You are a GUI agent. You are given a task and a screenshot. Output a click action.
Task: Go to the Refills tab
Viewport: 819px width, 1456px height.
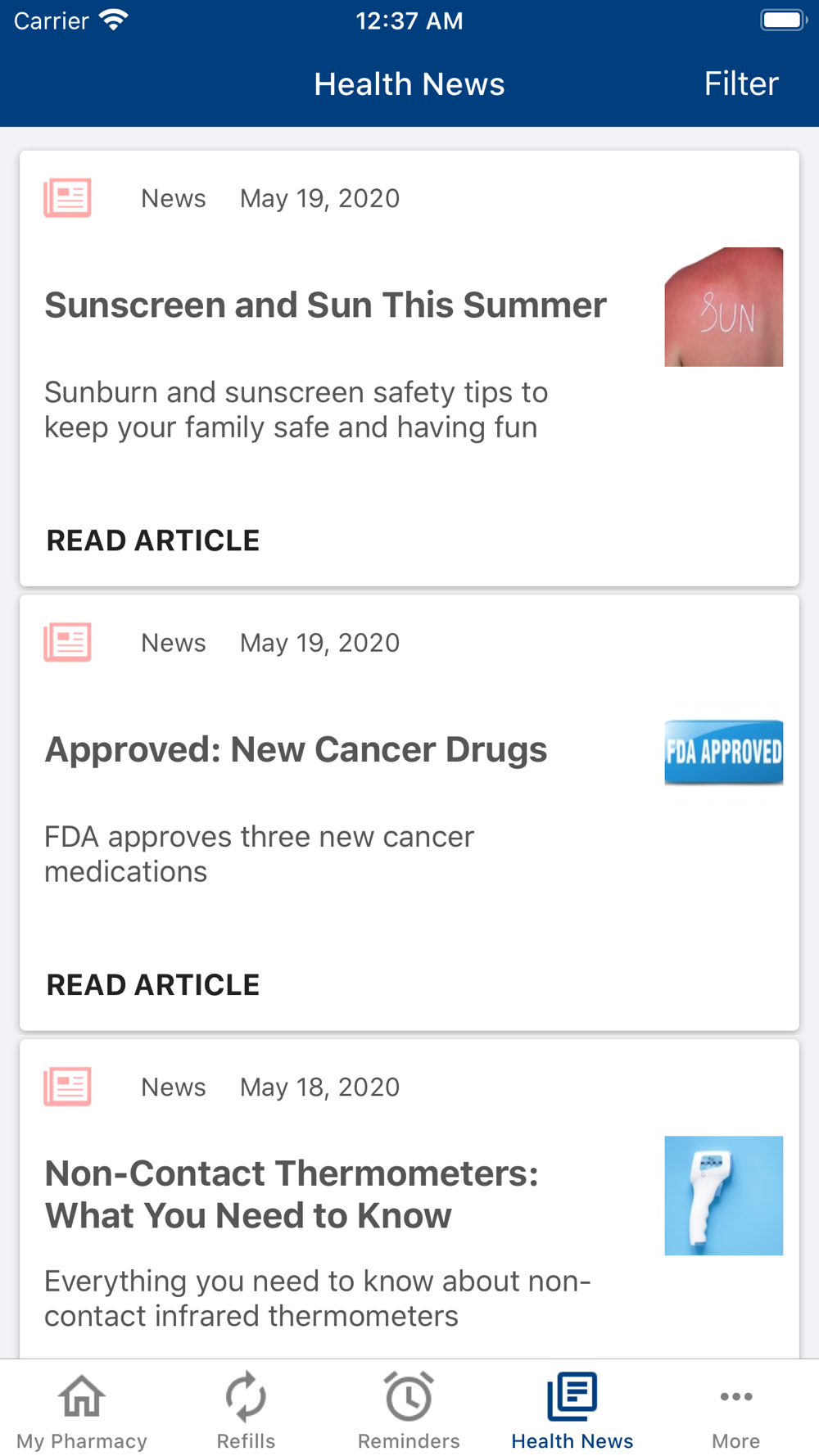246,1410
